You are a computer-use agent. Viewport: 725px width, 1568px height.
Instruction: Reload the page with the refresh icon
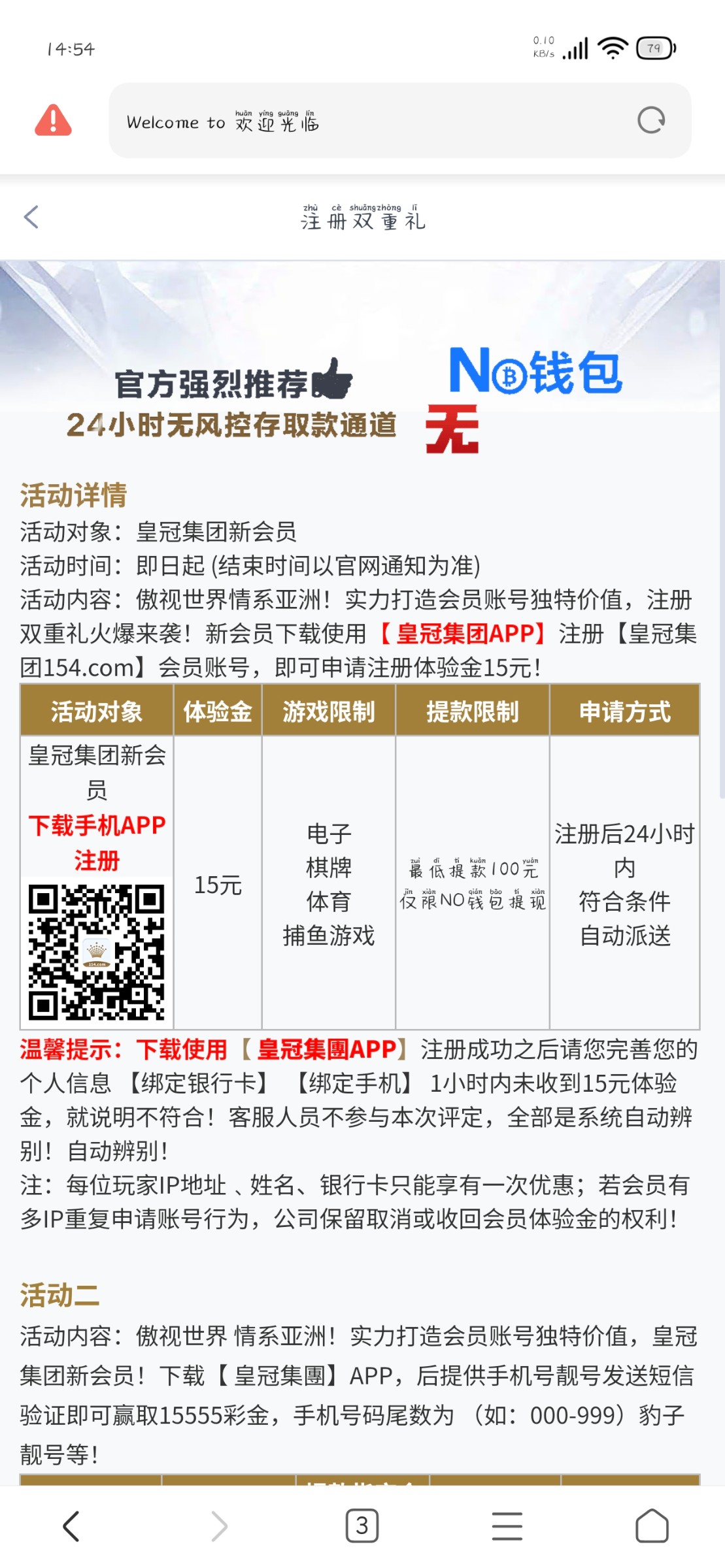pos(651,120)
